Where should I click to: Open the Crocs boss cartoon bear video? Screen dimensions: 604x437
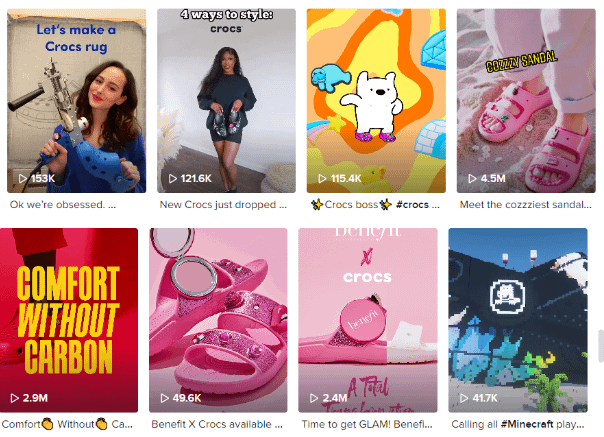[x=376, y=100]
